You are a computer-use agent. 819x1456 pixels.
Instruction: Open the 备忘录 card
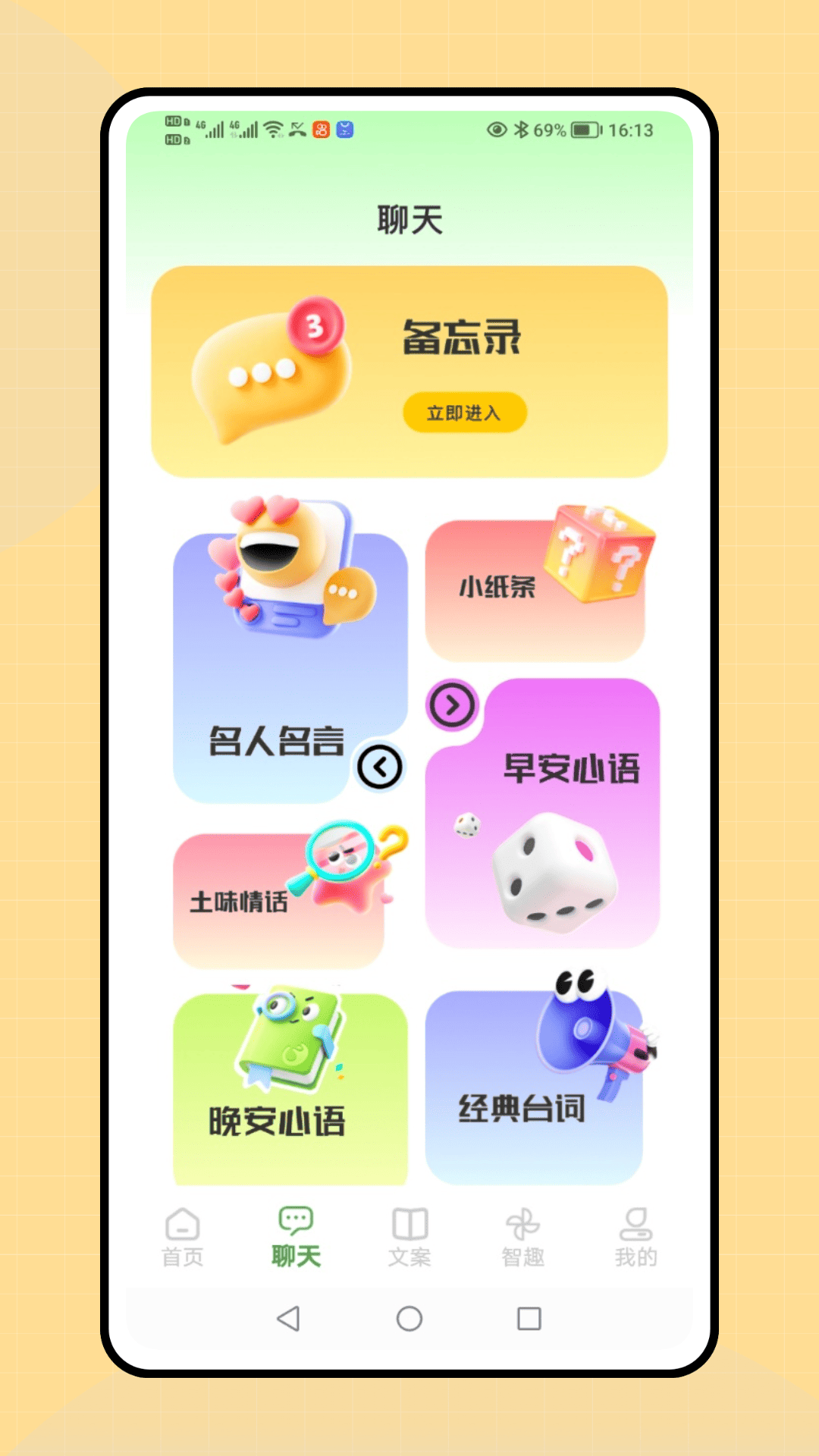tap(409, 369)
